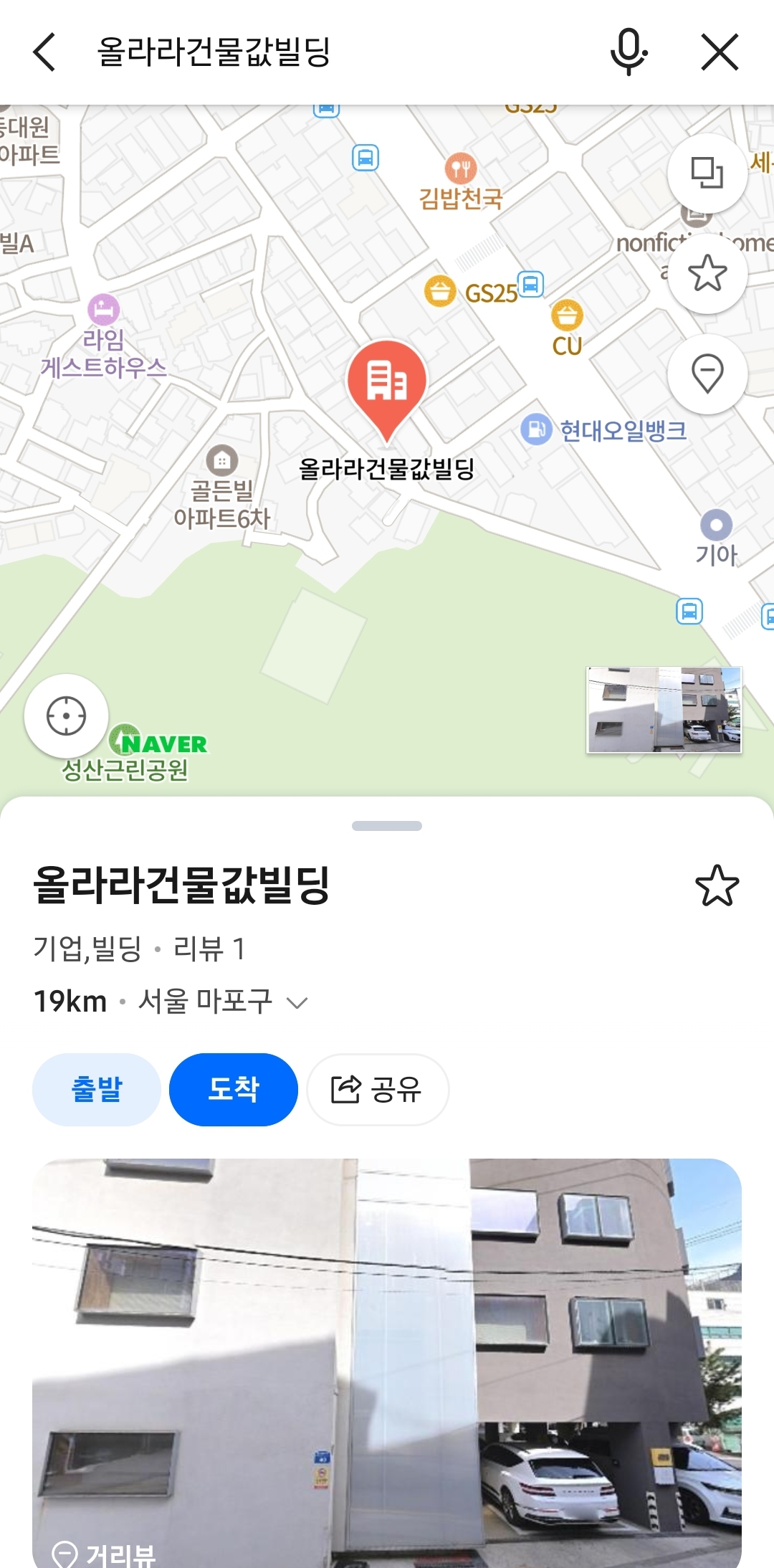Viewport: 774px width, 1568px height.
Task: Open the map layers button
Action: pos(707,173)
